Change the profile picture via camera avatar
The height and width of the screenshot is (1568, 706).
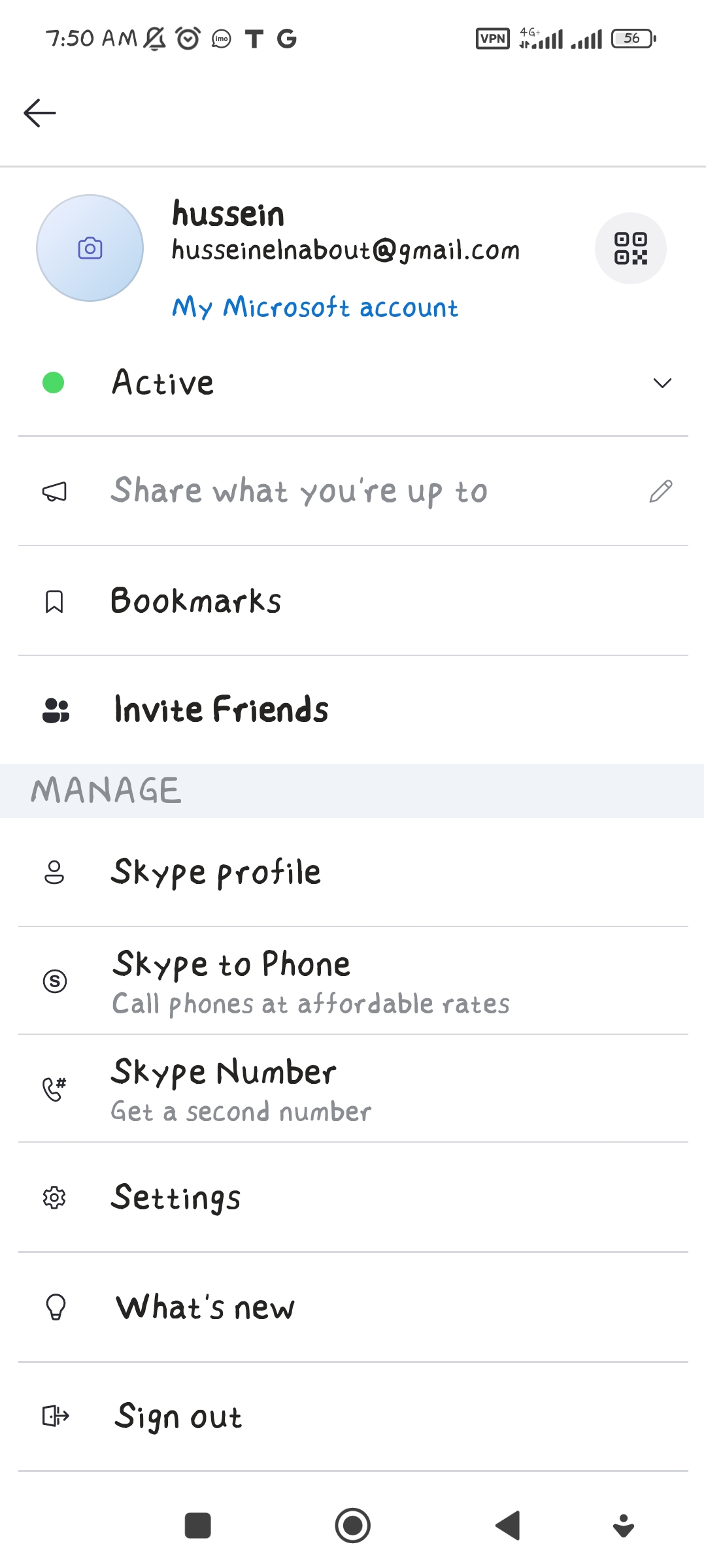pos(90,248)
